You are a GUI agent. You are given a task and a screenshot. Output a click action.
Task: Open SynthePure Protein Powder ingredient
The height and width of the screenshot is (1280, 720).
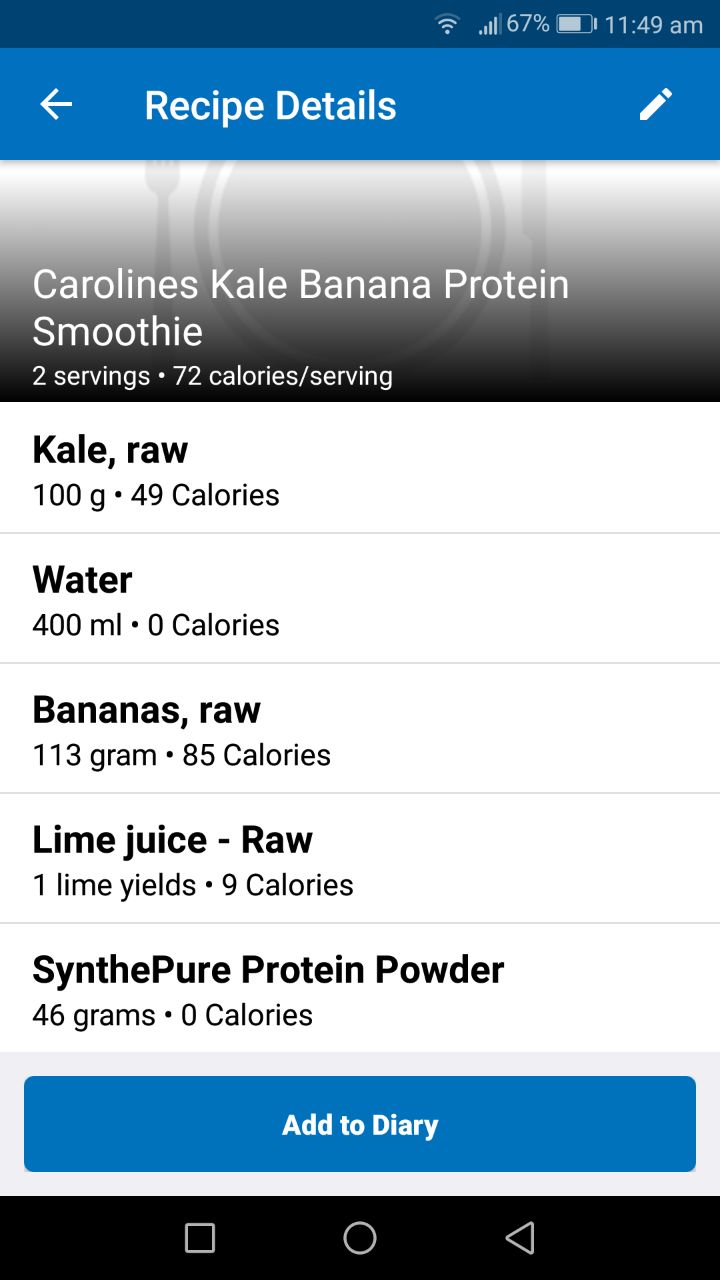click(x=360, y=988)
